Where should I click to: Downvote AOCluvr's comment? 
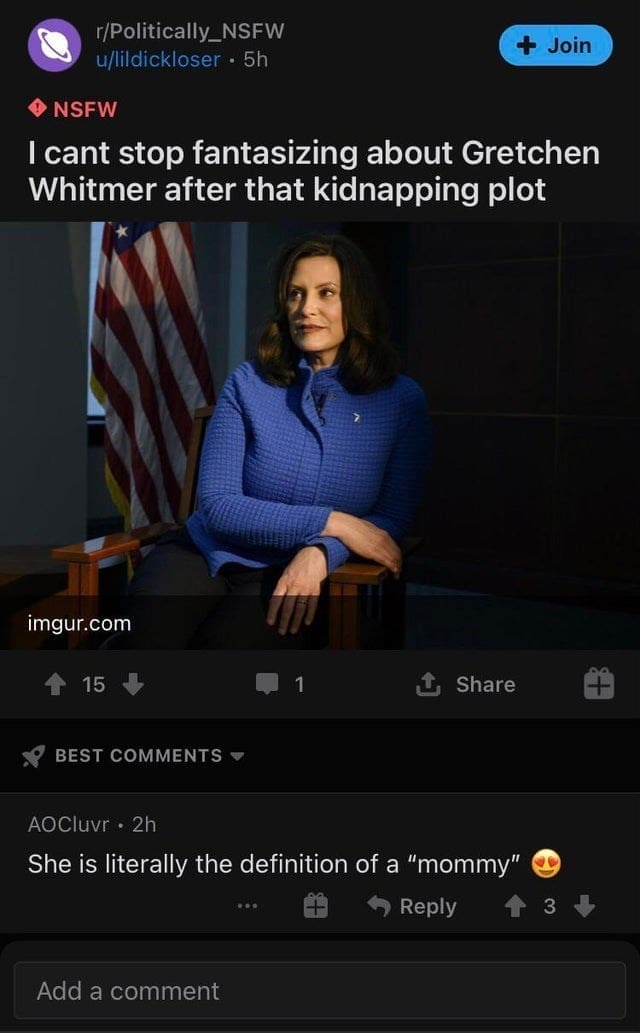pos(586,906)
